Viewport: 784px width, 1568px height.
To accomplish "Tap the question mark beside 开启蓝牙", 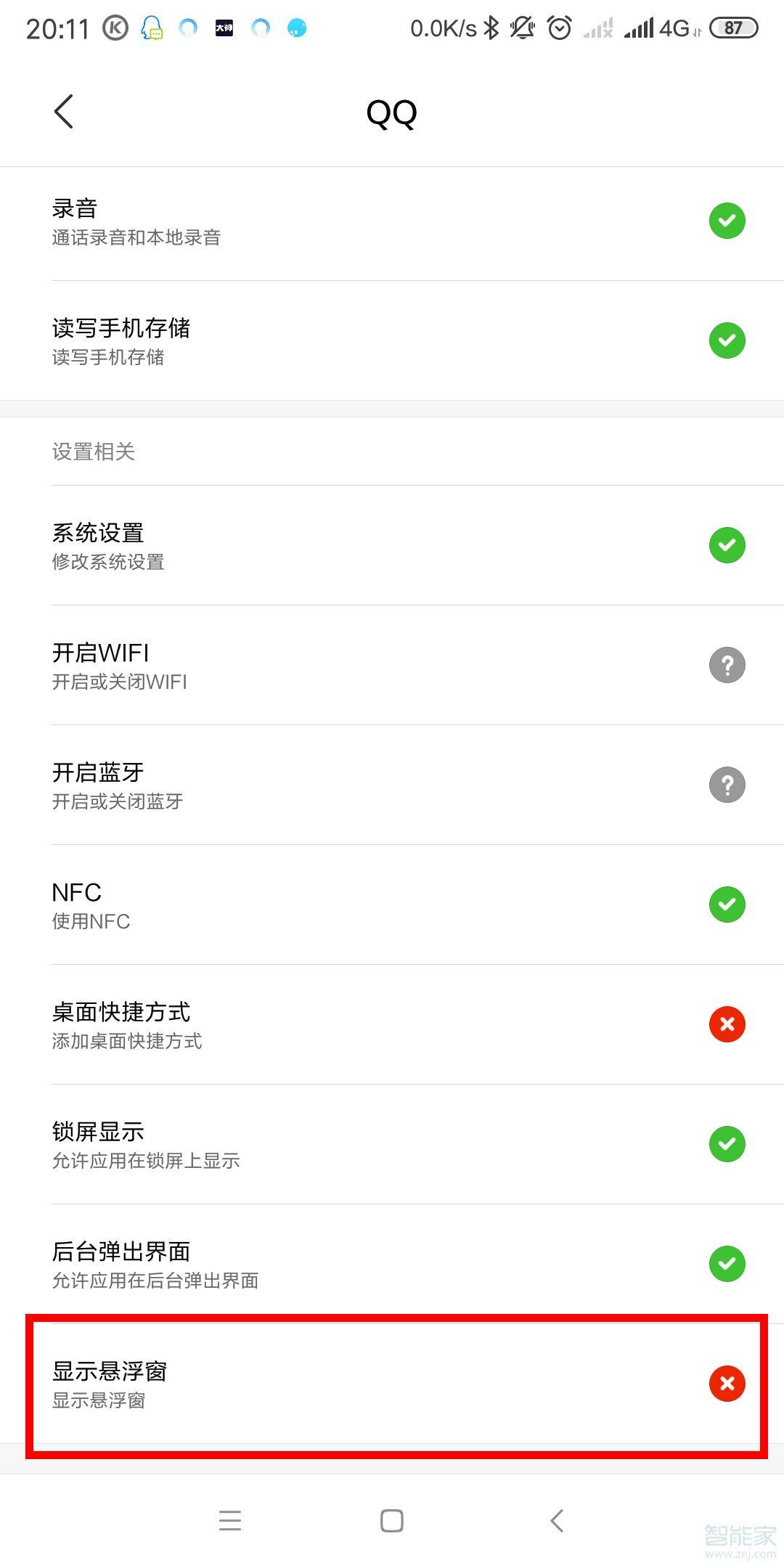I will [727, 785].
